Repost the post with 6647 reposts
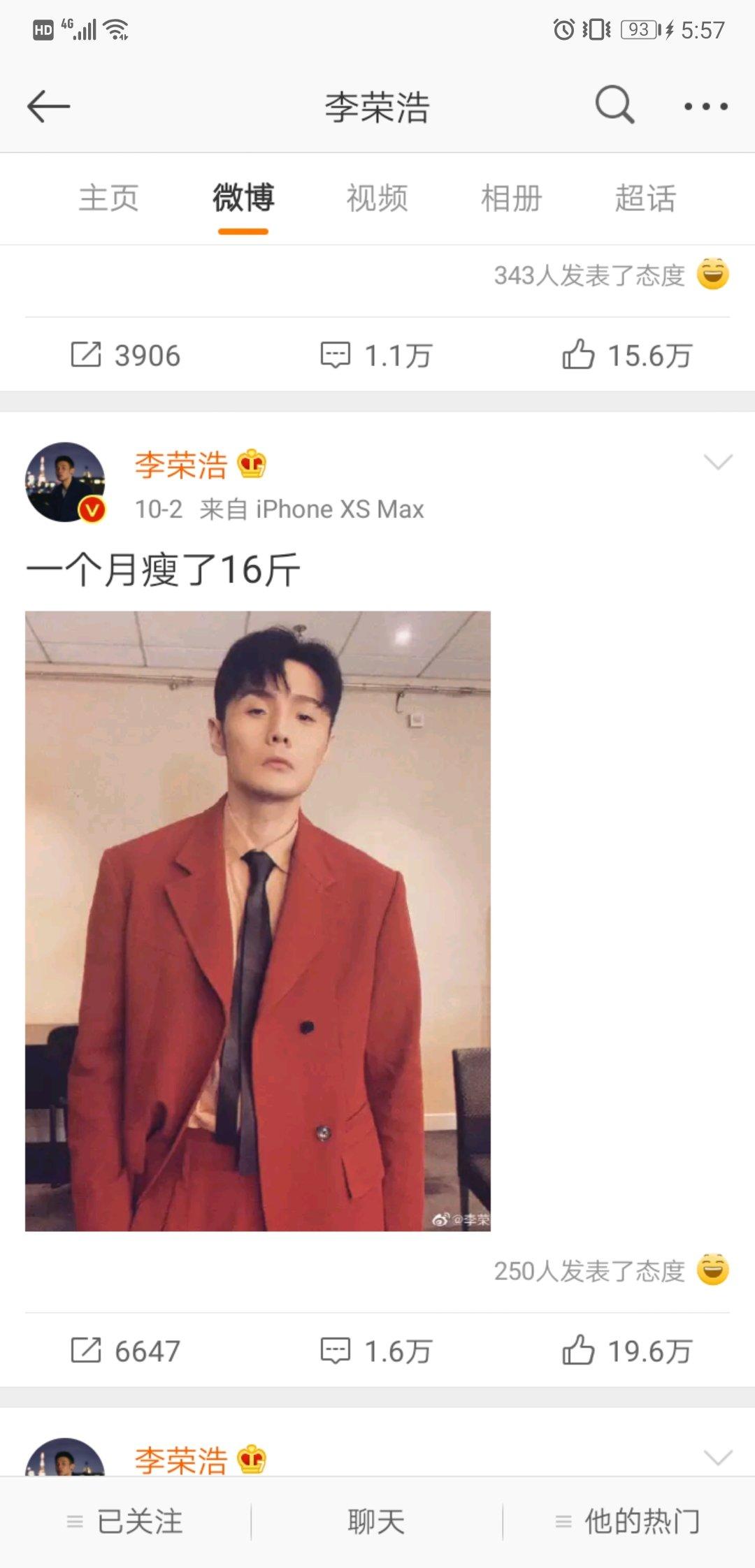 pyautogui.click(x=126, y=1351)
